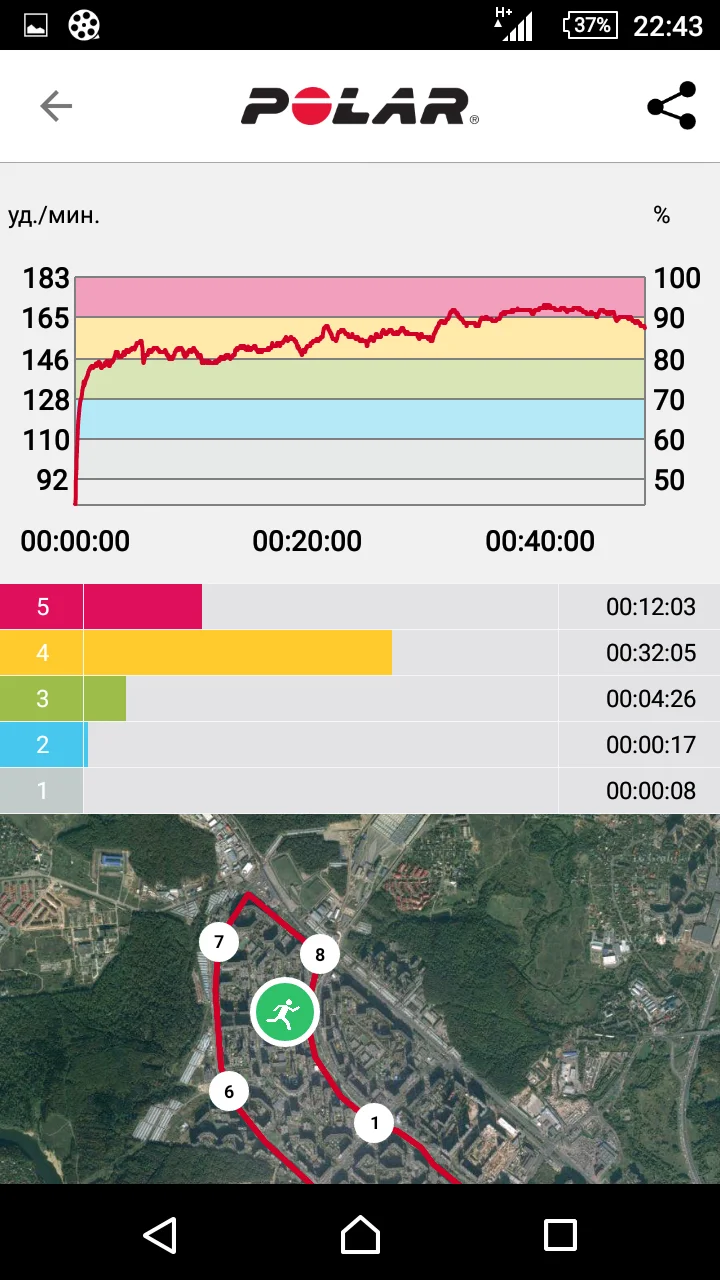Go back using the top arrow
720x1280 pixels.
[x=56, y=106]
